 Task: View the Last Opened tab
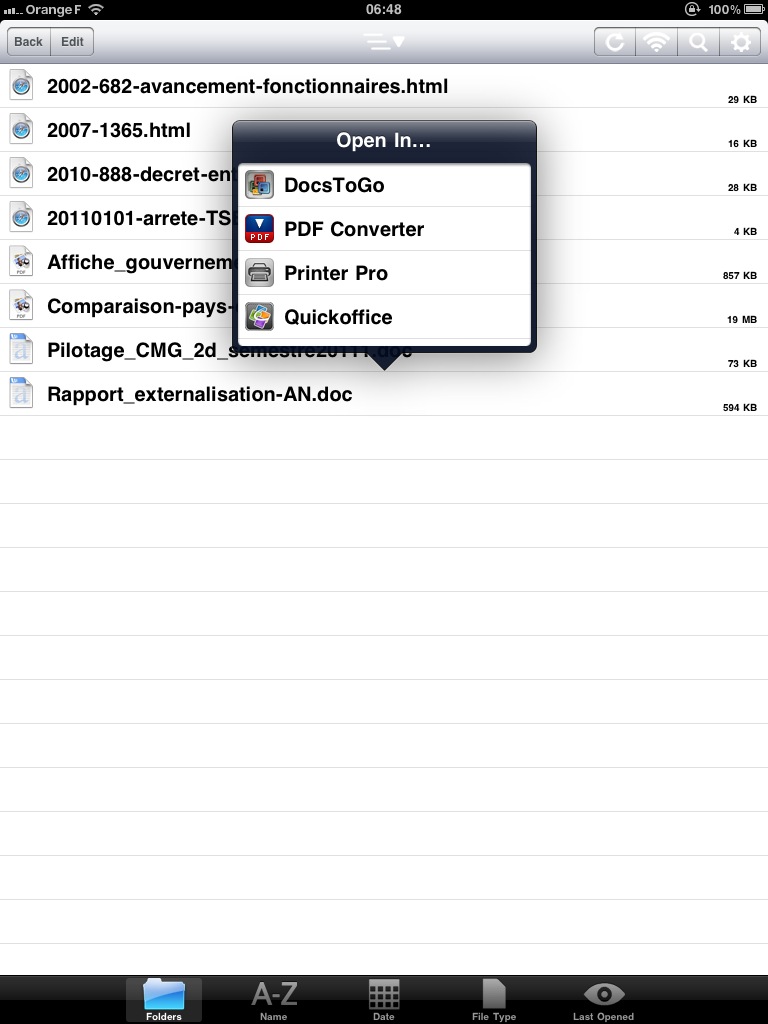[603, 999]
